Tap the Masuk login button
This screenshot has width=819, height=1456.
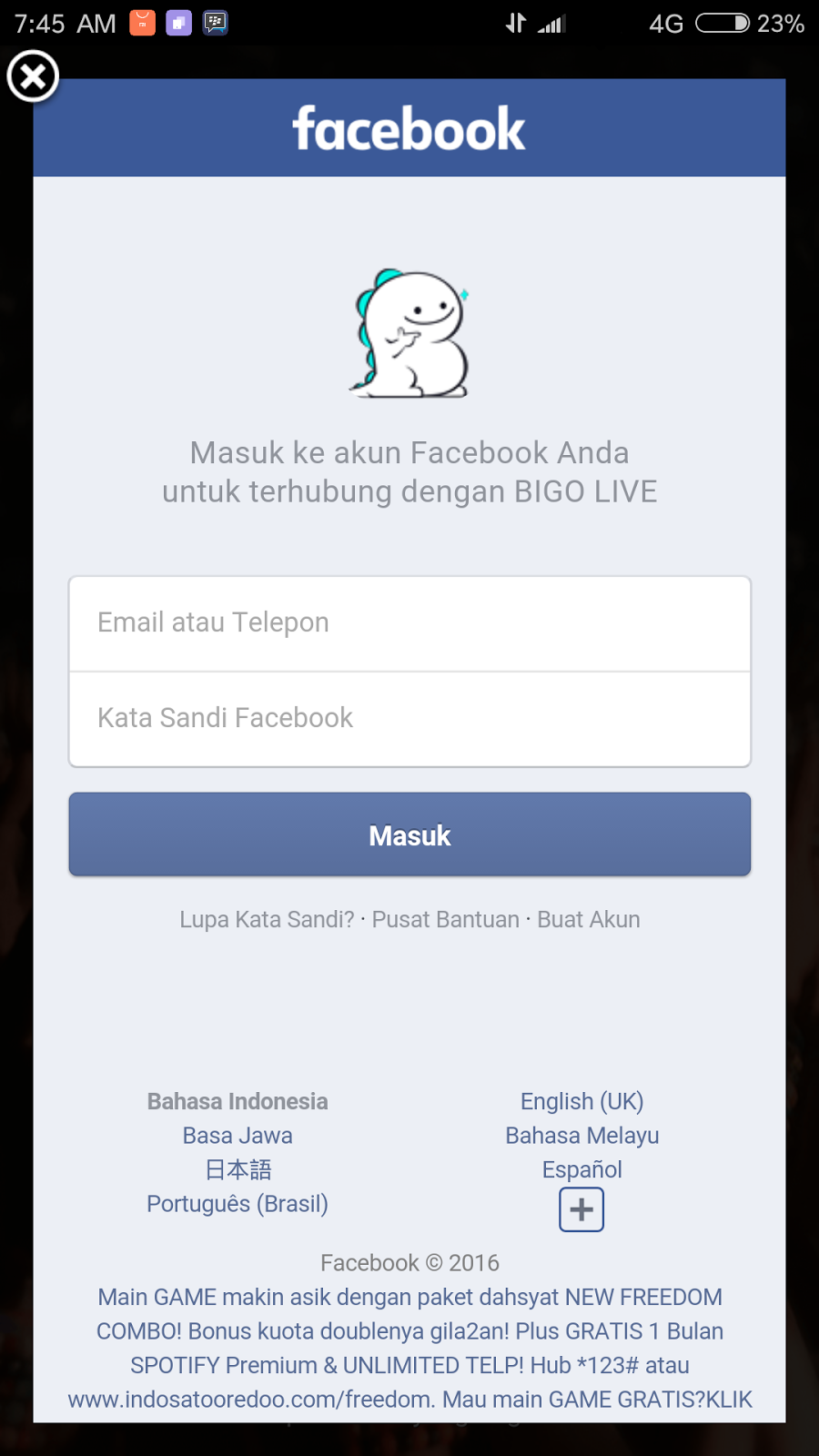coord(409,834)
